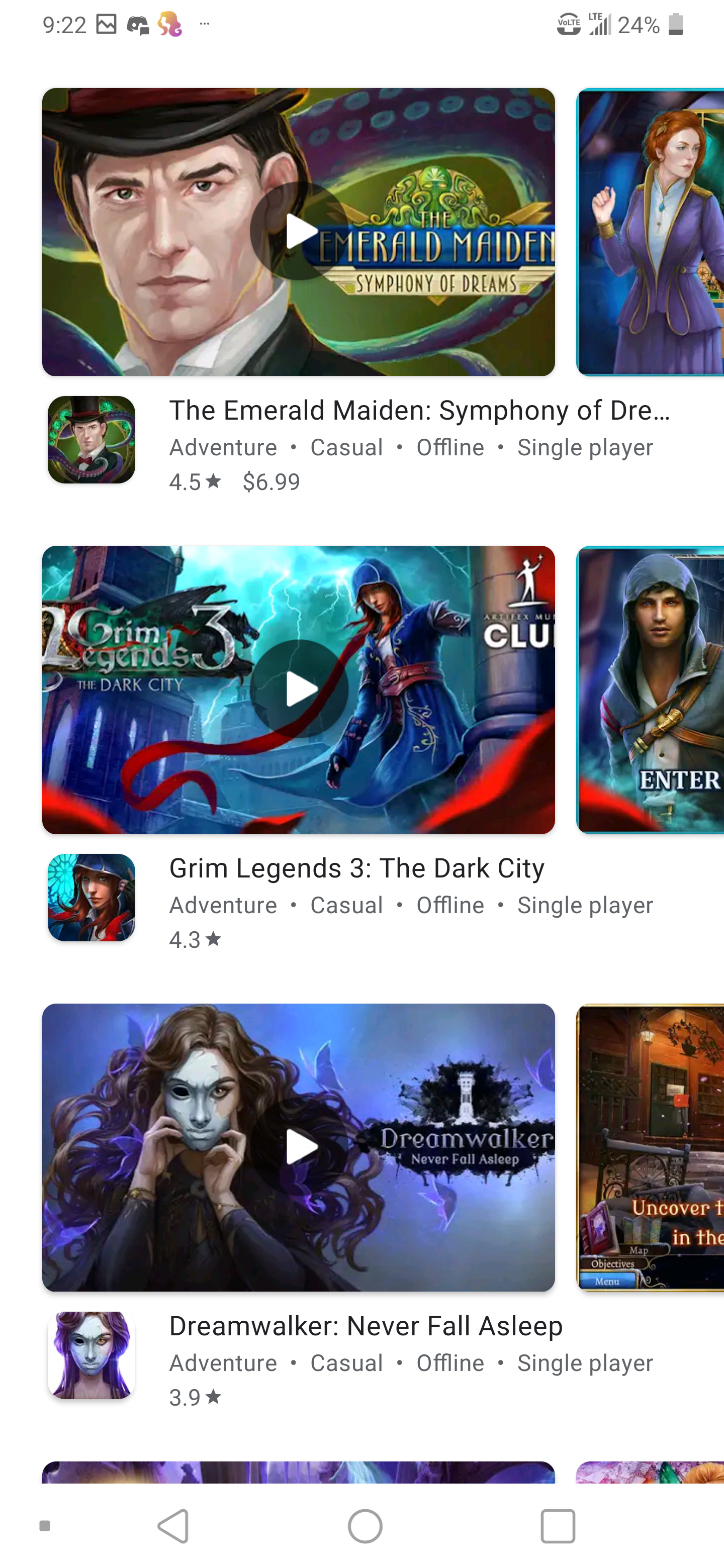
Task: Tap The Emerald Maiden app icon
Action: 92,439
